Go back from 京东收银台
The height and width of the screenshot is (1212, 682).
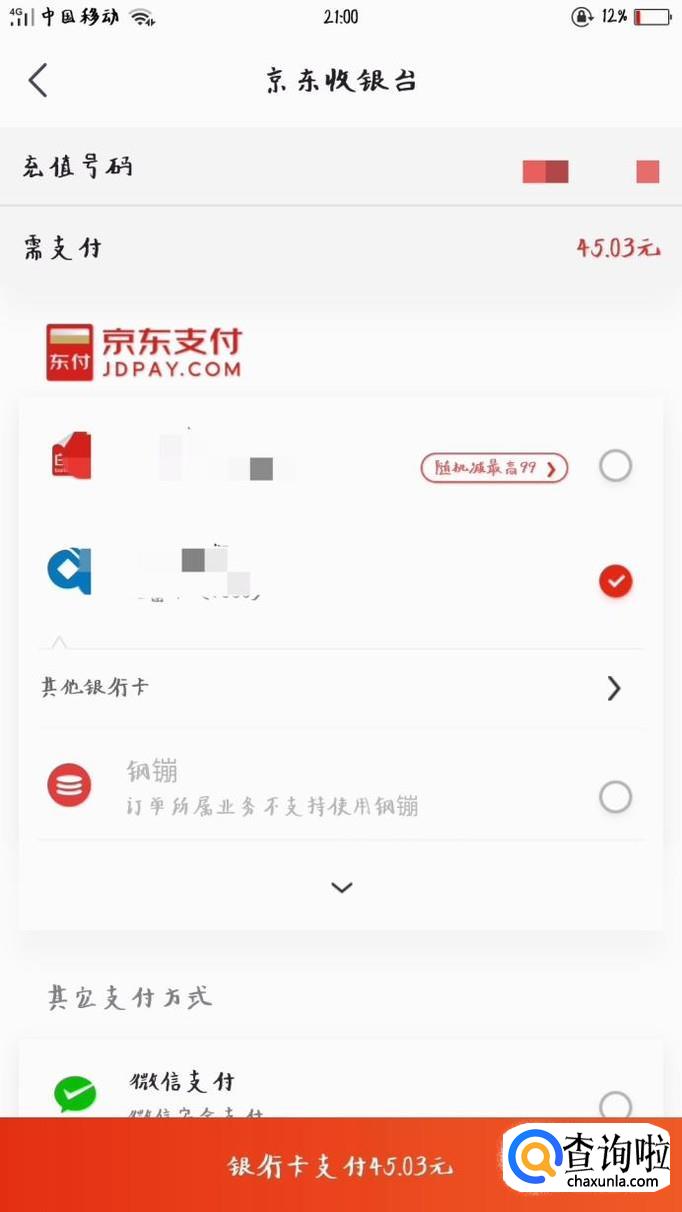38,80
